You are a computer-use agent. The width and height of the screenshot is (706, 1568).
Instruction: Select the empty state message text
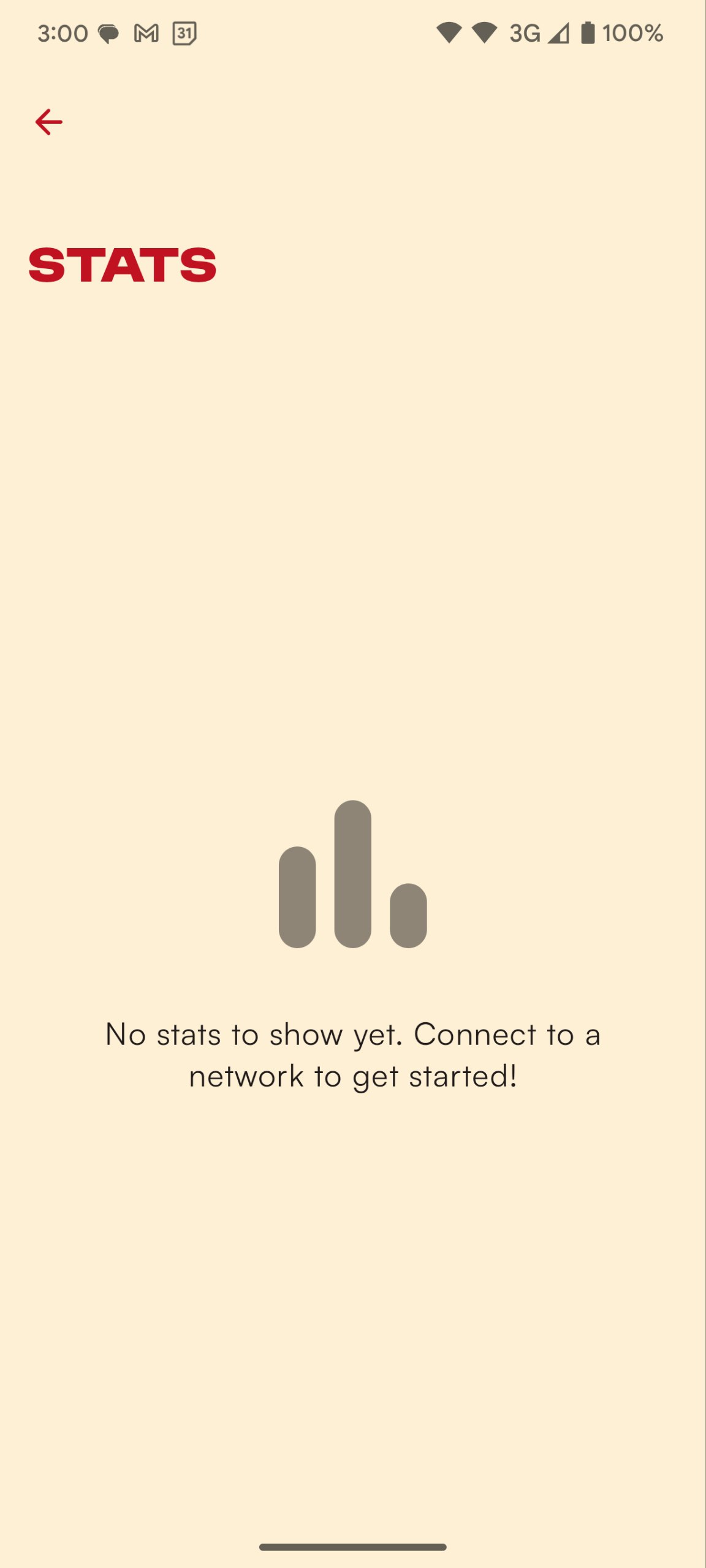click(x=352, y=1053)
